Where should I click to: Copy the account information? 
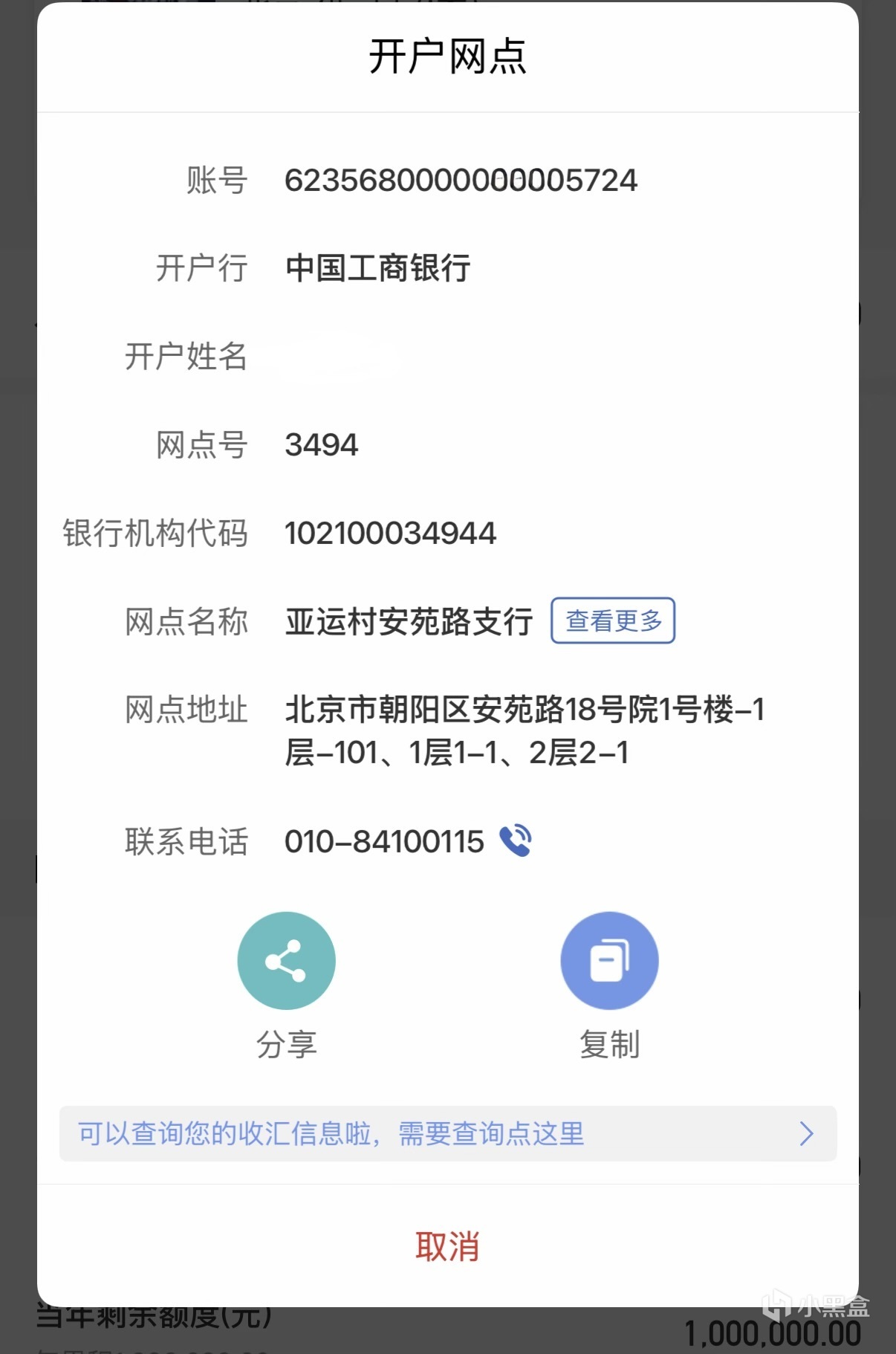(609, 961)
